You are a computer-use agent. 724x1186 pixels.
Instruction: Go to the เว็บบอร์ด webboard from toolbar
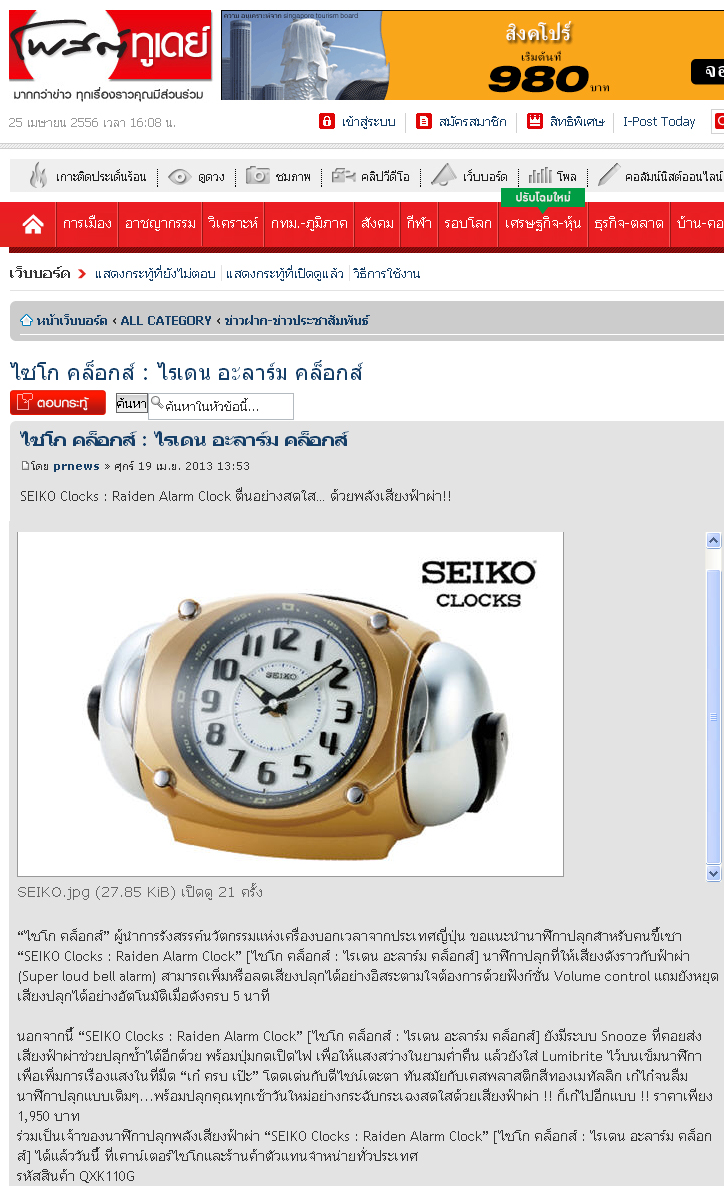pyautogui.click(x=484, y=177)
